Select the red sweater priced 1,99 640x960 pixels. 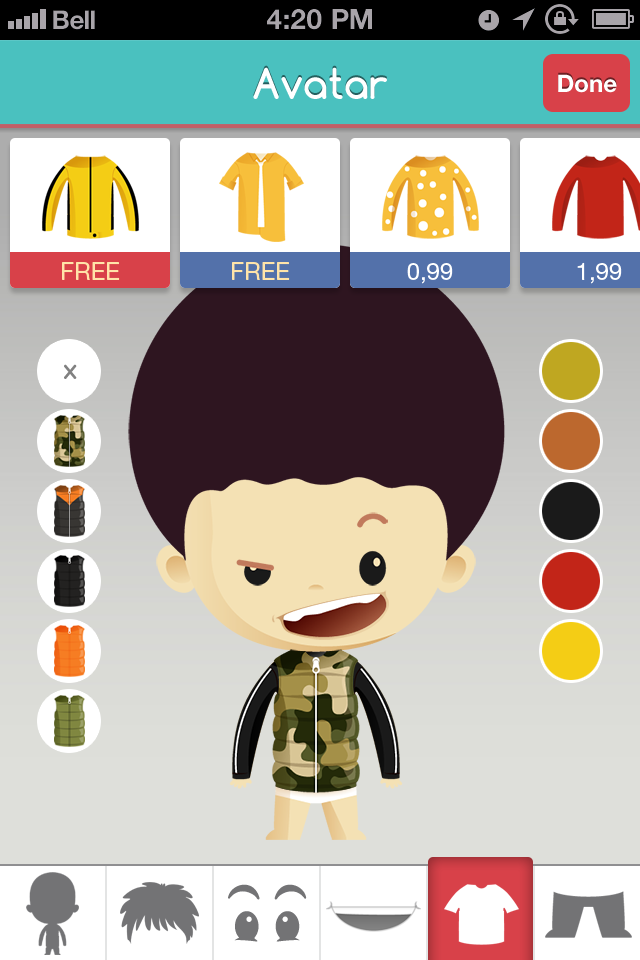point(590,212)
